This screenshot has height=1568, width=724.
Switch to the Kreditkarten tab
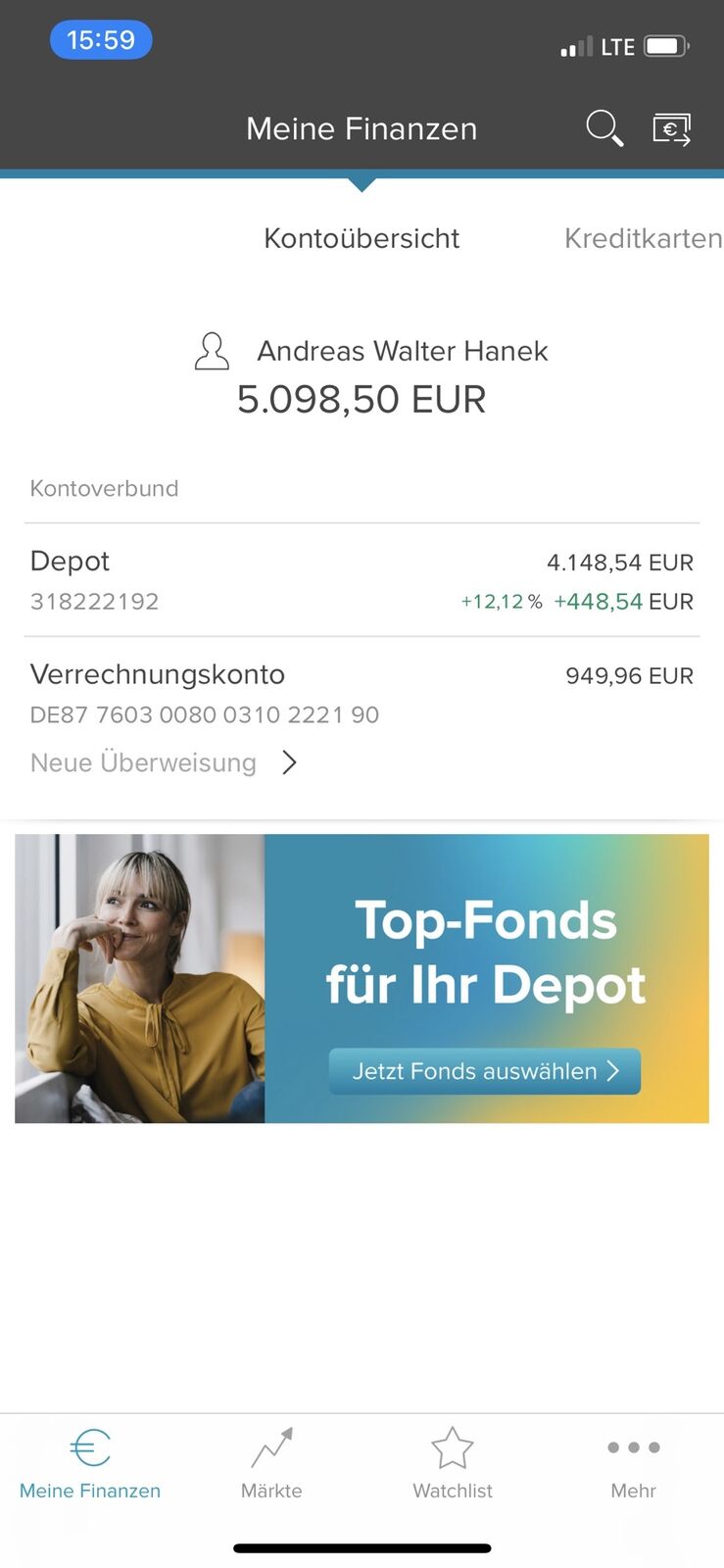point(643,238)
